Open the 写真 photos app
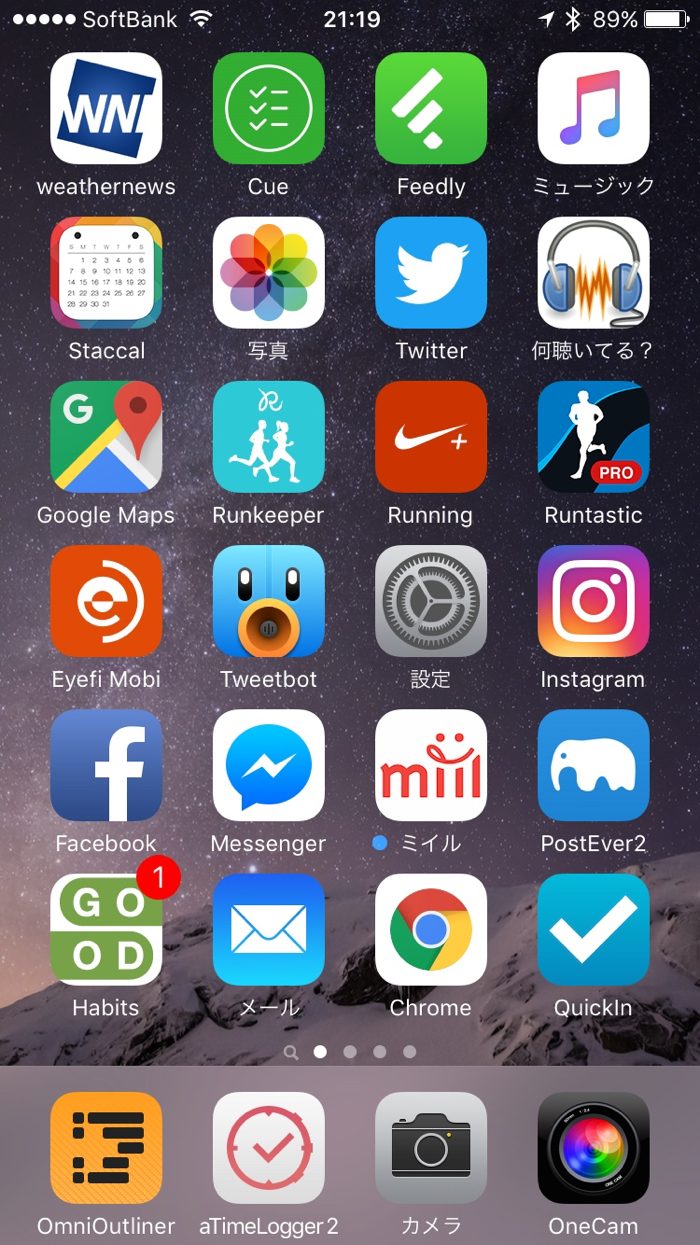Image resolution: width=700 pixels, height=1245 pixels. pos(269,273)
